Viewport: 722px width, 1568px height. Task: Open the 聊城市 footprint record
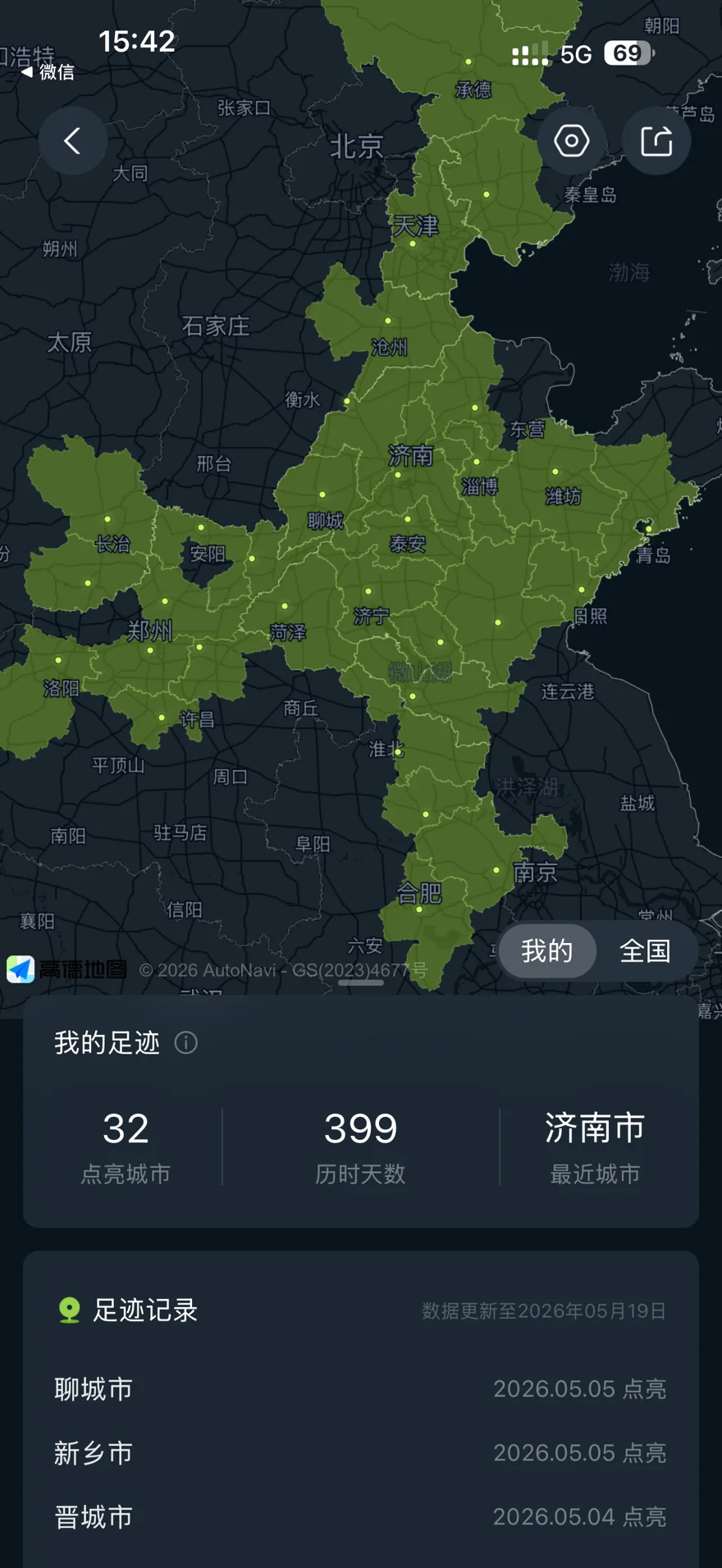pos(361,1389)
